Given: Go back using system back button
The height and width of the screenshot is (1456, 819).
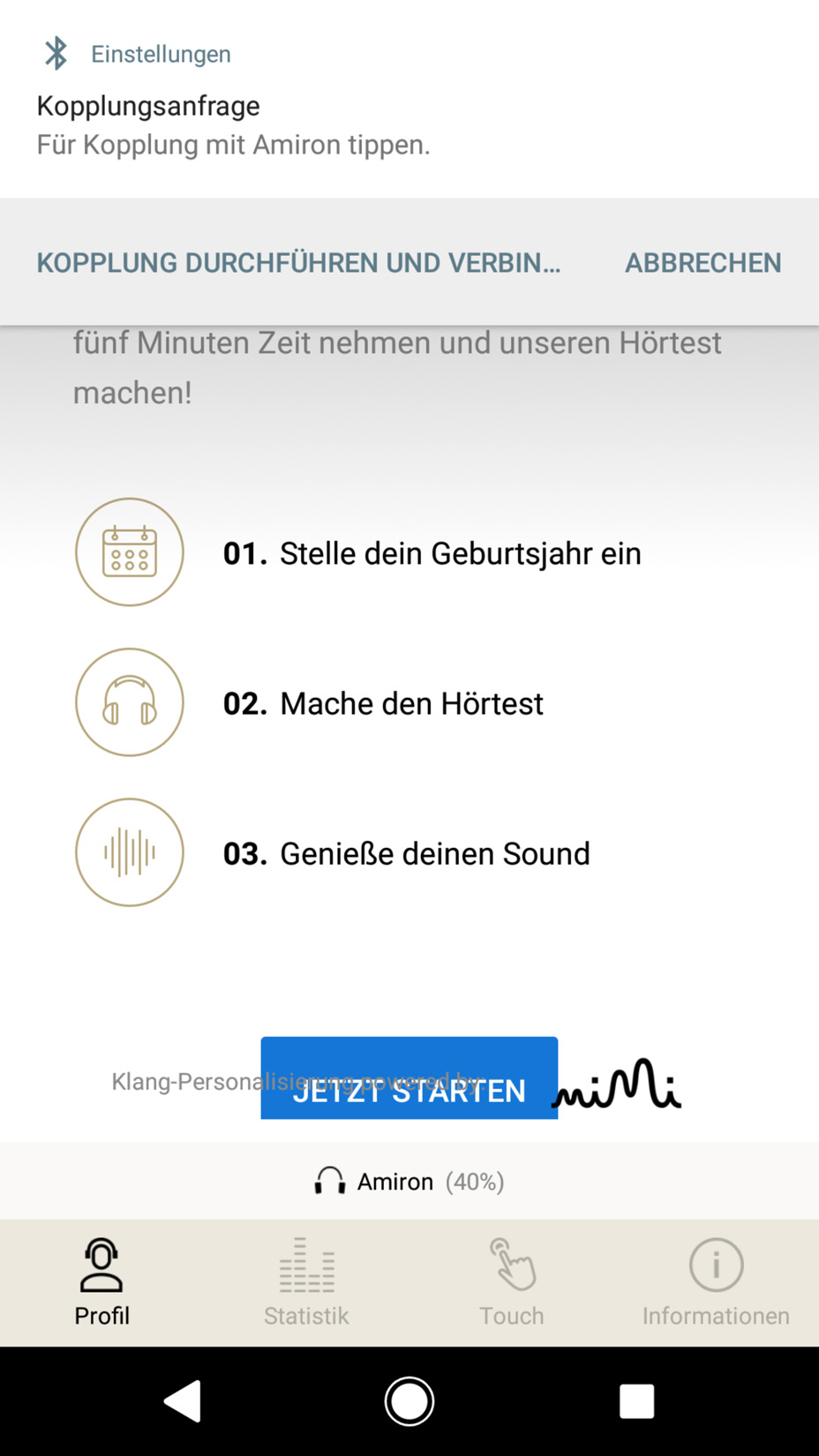Looking at the screenshot, I should (x=184, y=1400).
